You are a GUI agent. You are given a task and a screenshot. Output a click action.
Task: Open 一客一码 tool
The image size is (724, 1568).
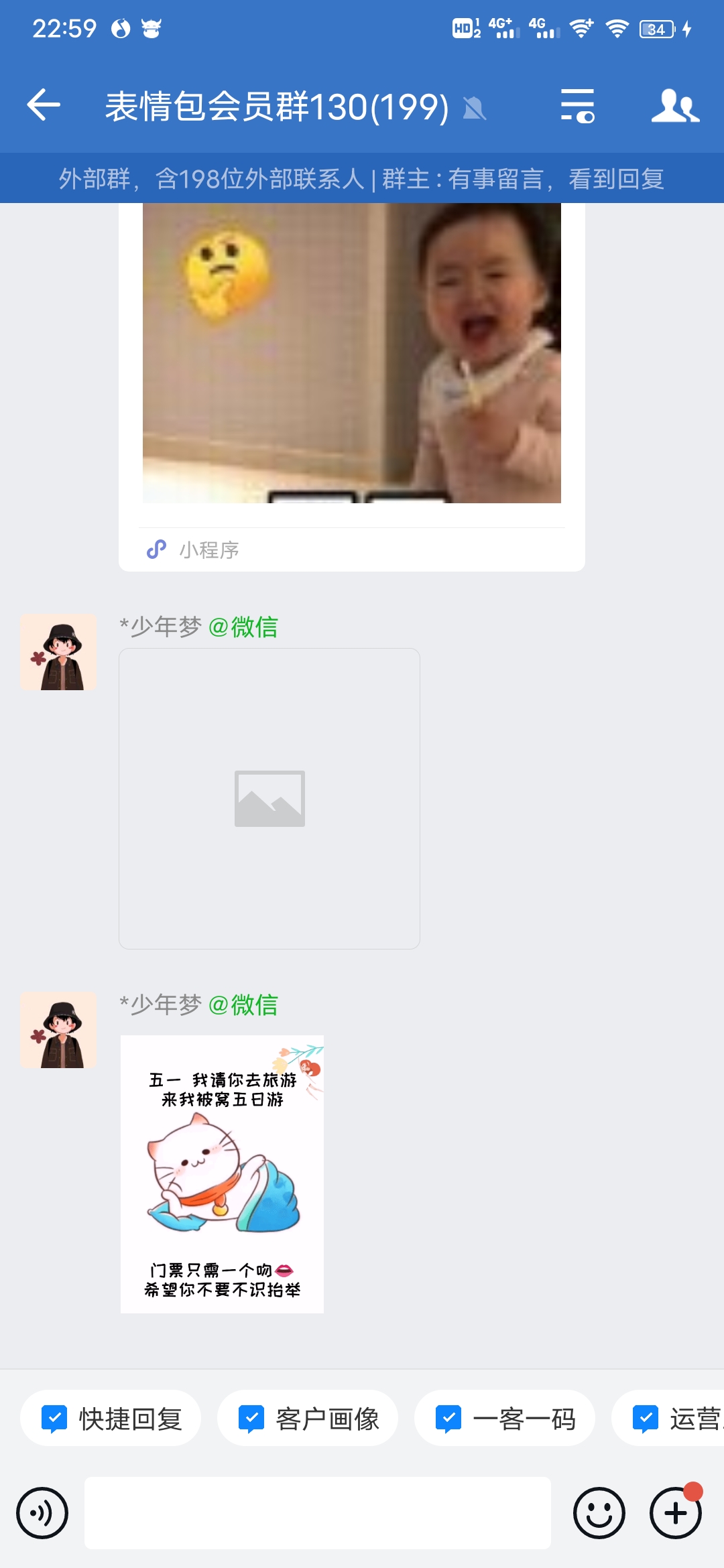(505, 1419)
